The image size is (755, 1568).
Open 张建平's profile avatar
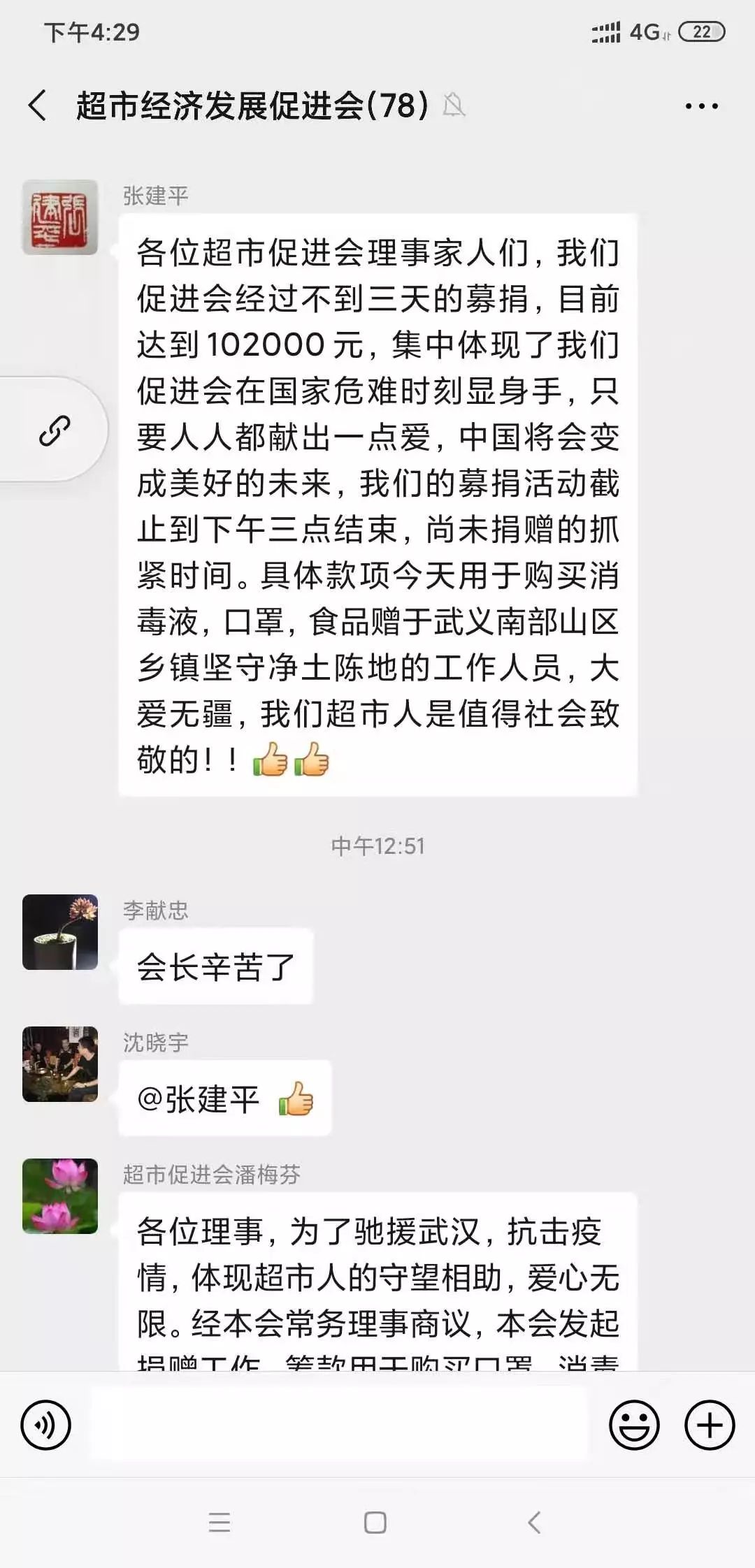click(x=60, y=217)
